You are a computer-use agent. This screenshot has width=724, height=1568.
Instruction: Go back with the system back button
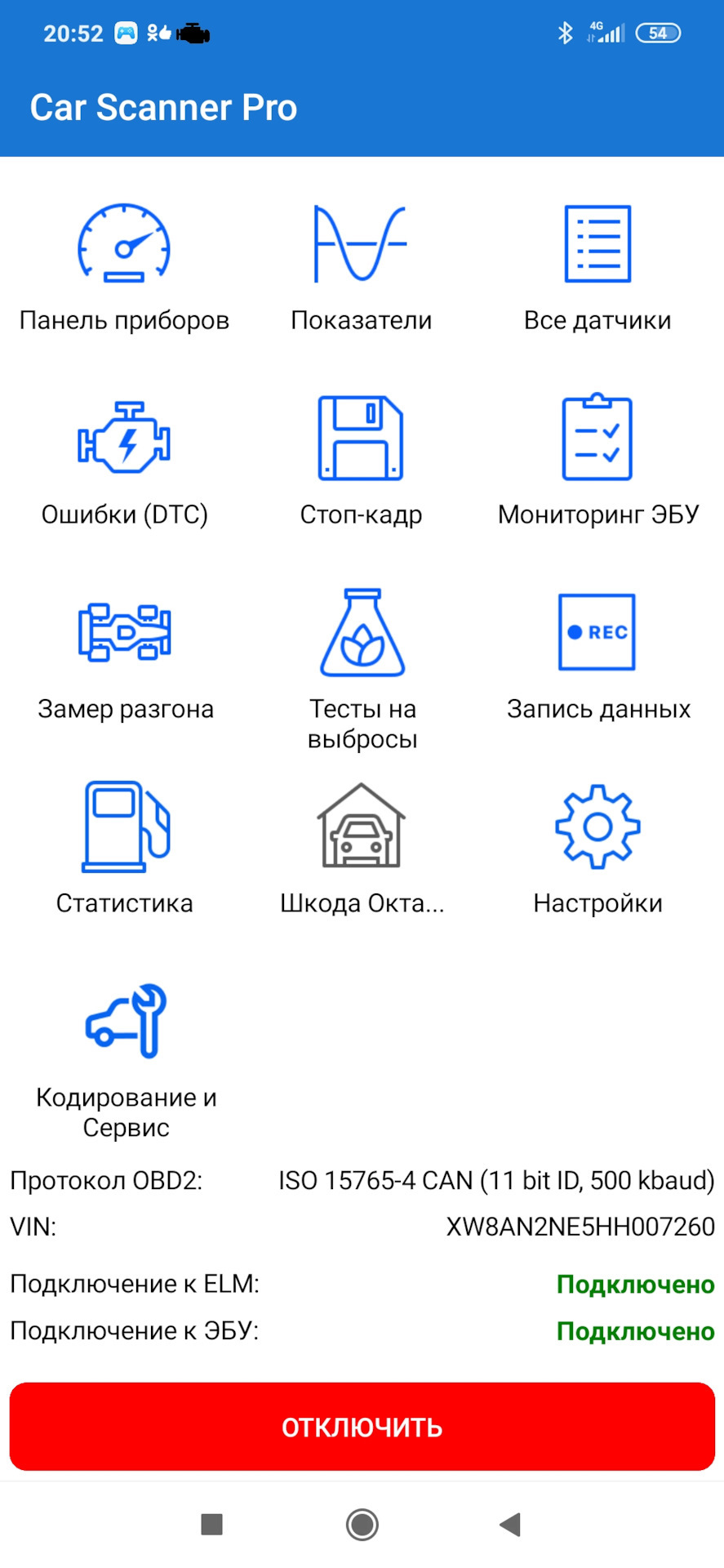coord(510,1524)
